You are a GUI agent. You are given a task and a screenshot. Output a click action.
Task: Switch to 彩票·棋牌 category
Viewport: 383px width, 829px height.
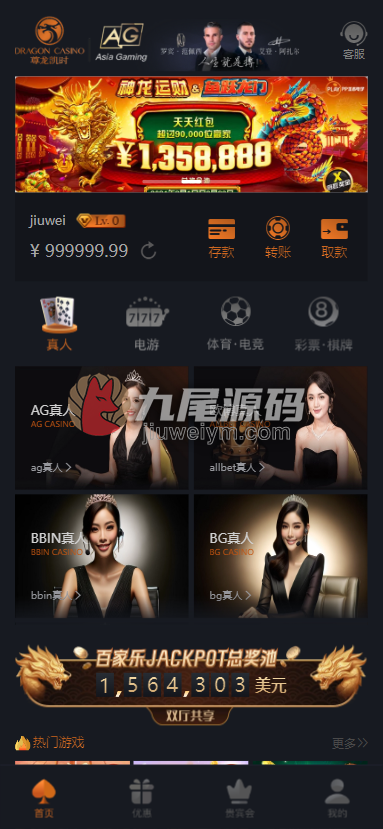tap(323, 324)
